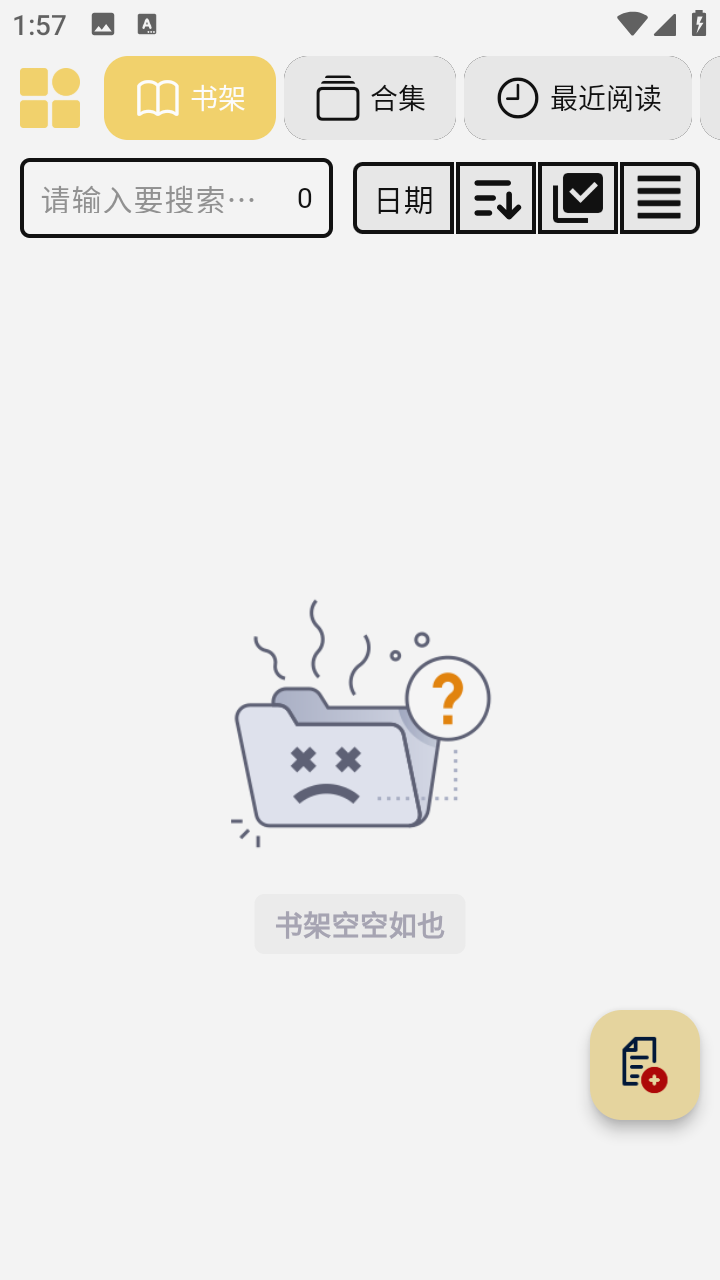Switch layout with the list view icon
Viewport: 720px width, 1280px height.
pyautogui.click(x=660, y=199)
